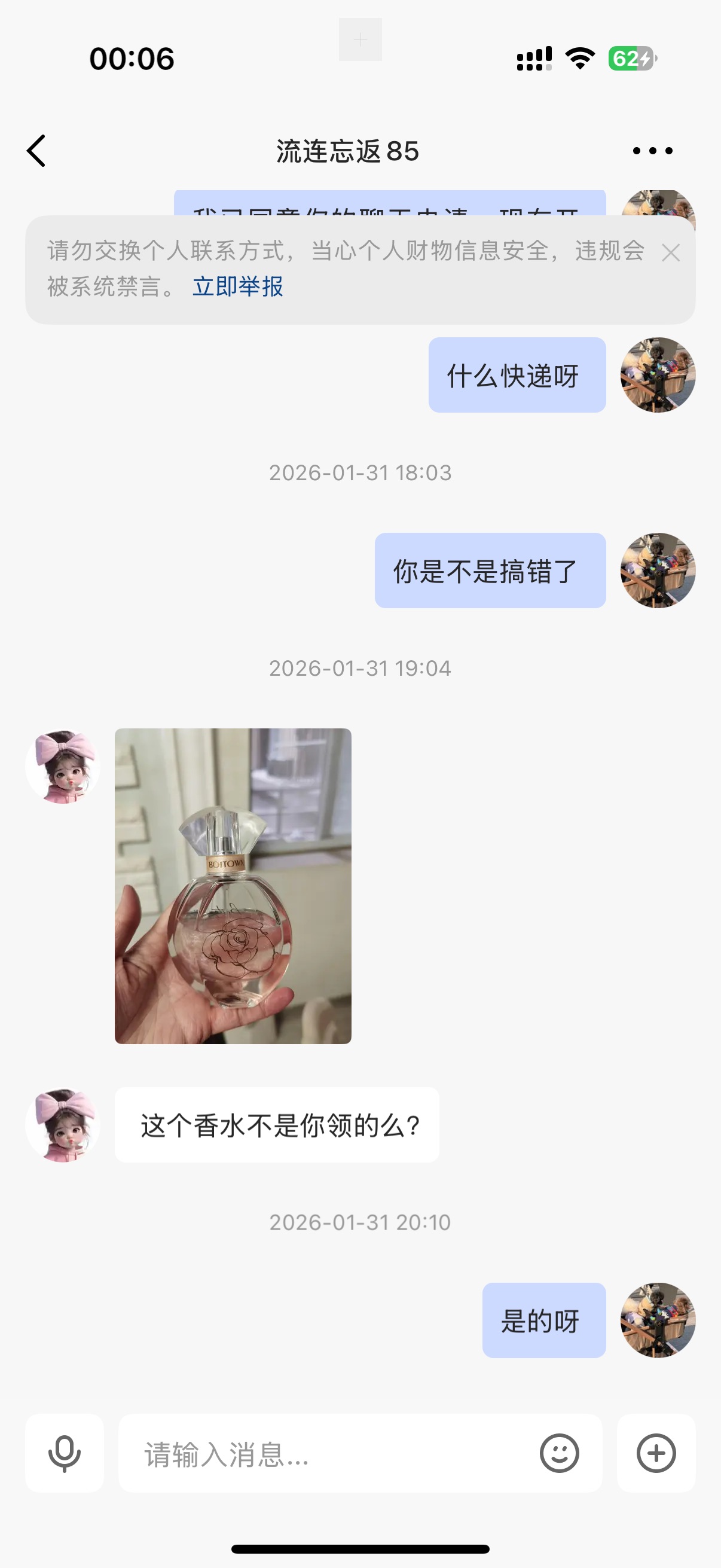721x1568 pixels.
Task: Open the plus attachment menu
Action: pyautogui.click(x=656, y=1453)
